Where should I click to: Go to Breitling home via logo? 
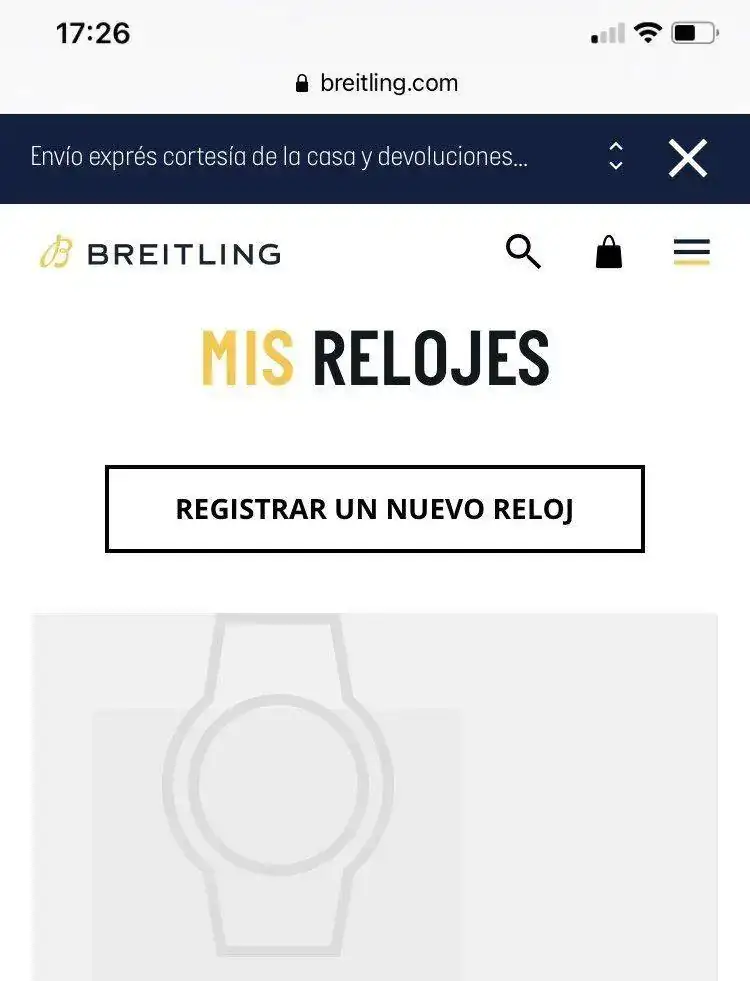pos(160,253)
